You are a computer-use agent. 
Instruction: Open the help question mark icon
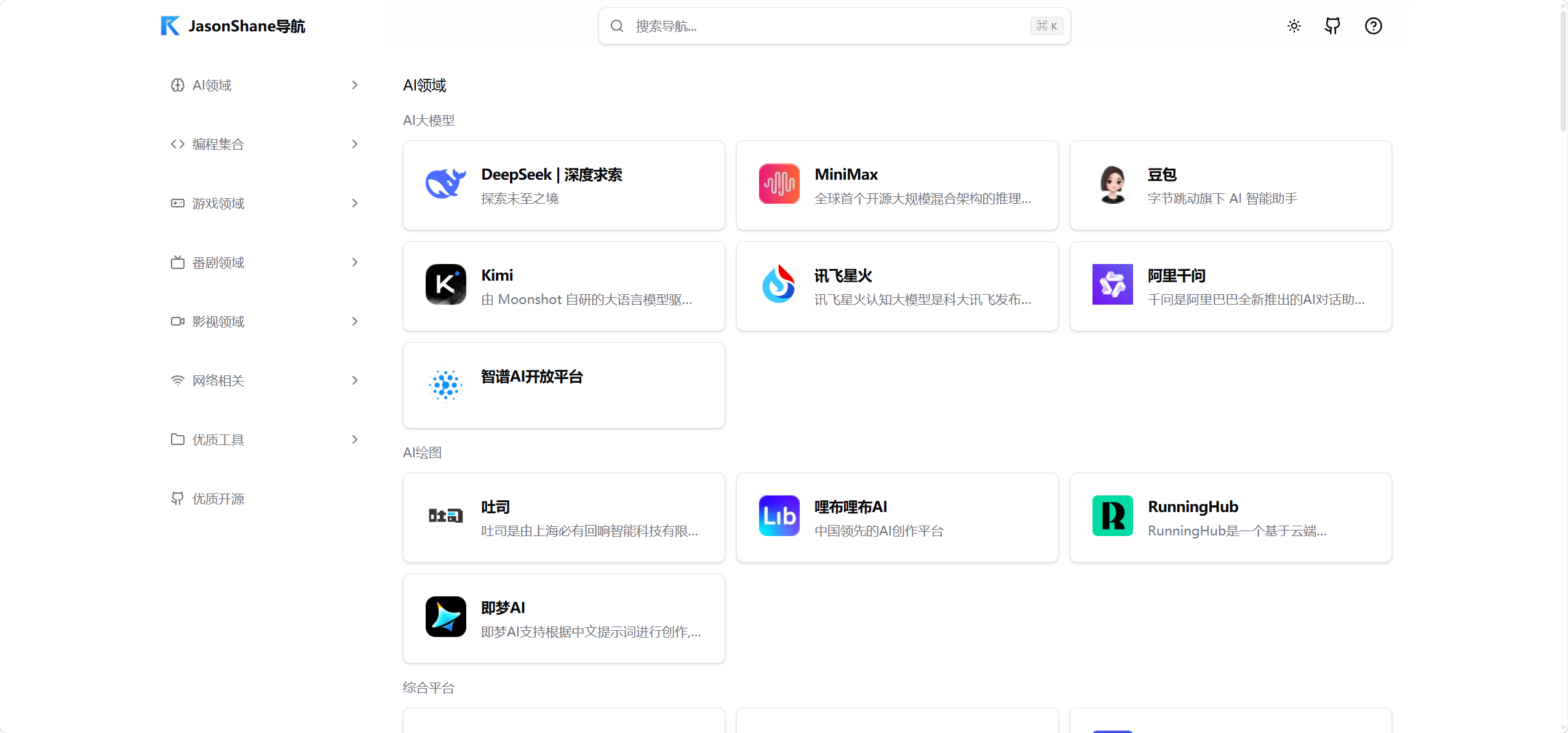pos(1373,26)
